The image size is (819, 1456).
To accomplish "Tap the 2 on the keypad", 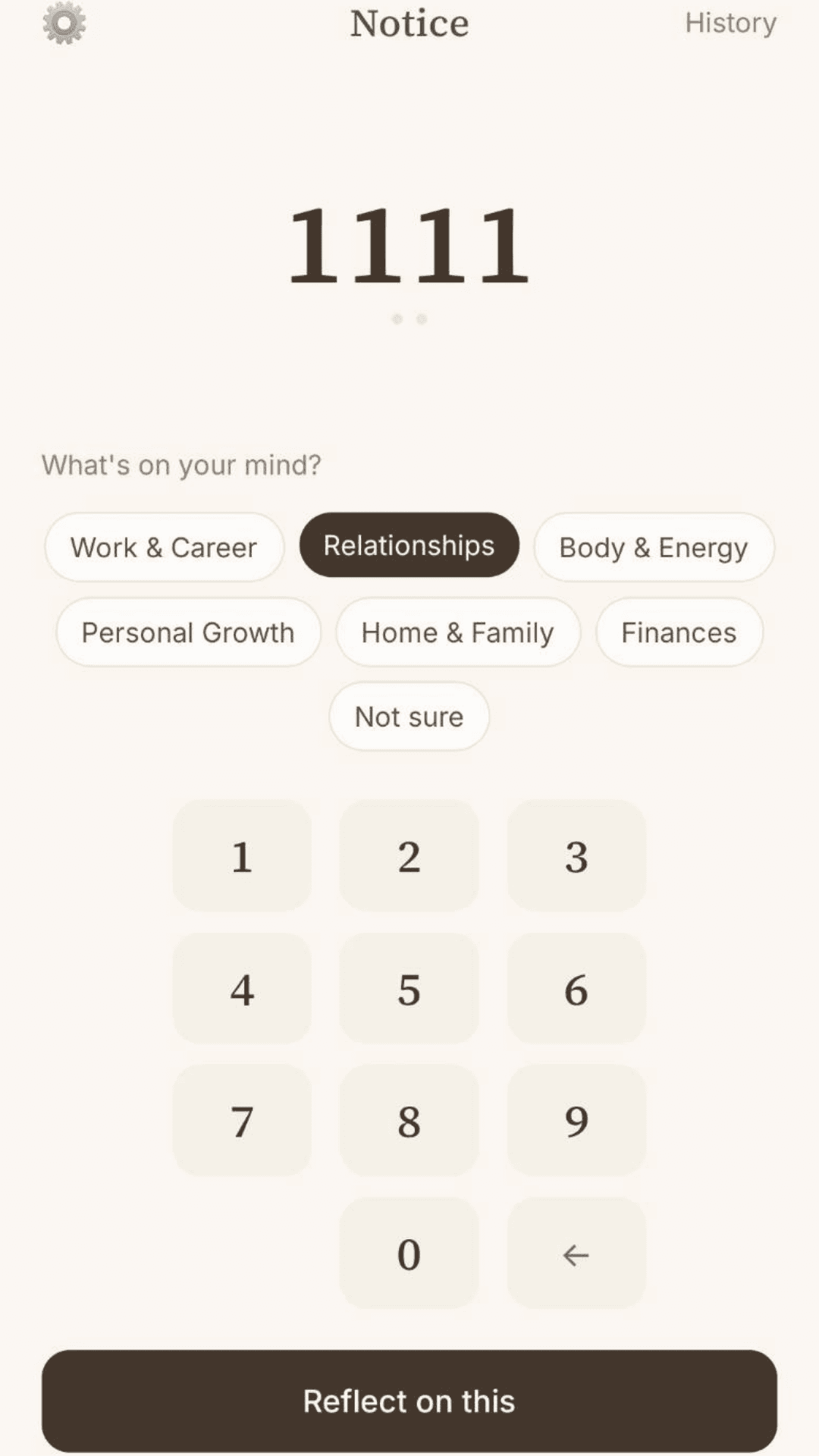I will click(409, 857).
